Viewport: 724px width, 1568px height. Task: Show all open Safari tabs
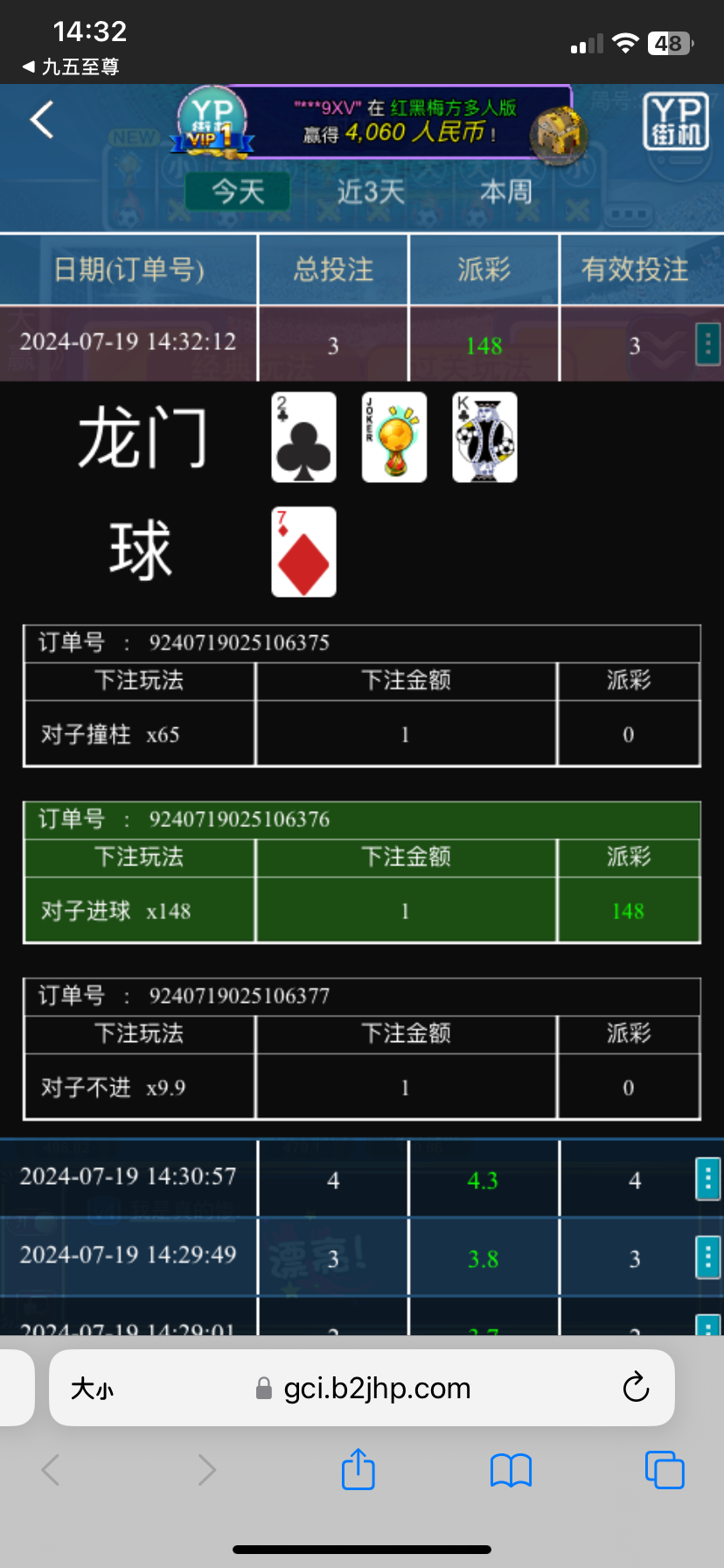click(664, 1469)
